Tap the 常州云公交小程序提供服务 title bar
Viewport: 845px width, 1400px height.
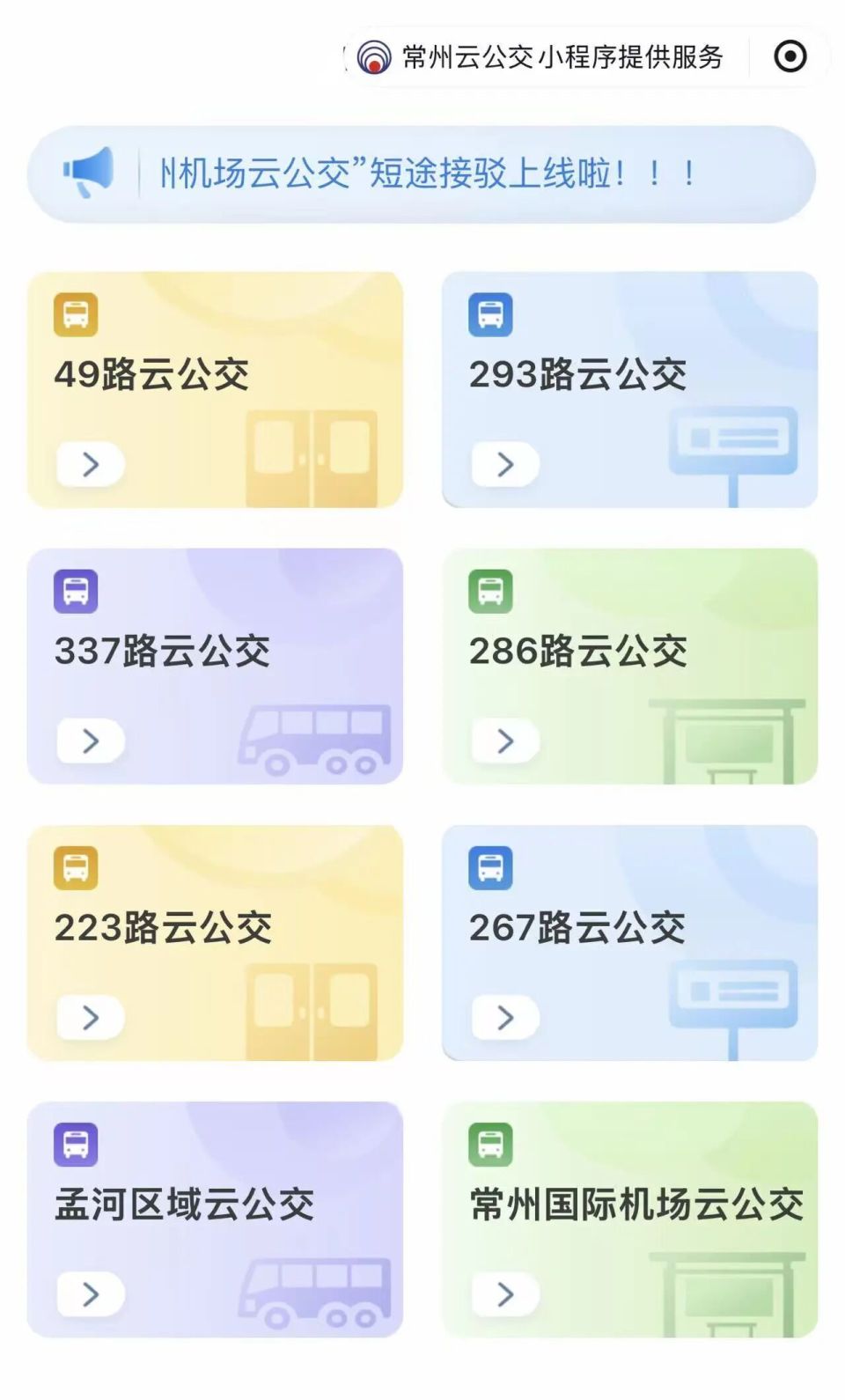[562, 55]
